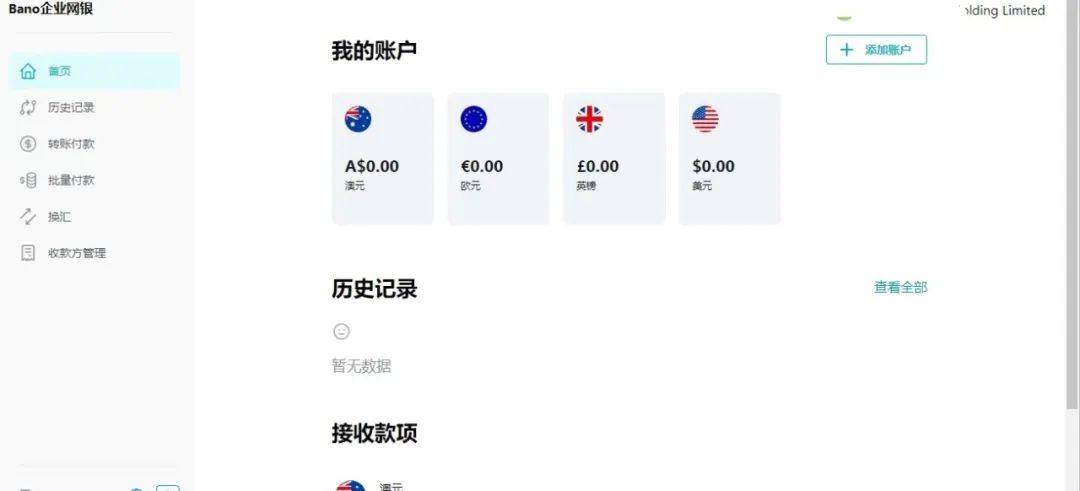Tap the 添加账户 add account button

coord(876,50)
